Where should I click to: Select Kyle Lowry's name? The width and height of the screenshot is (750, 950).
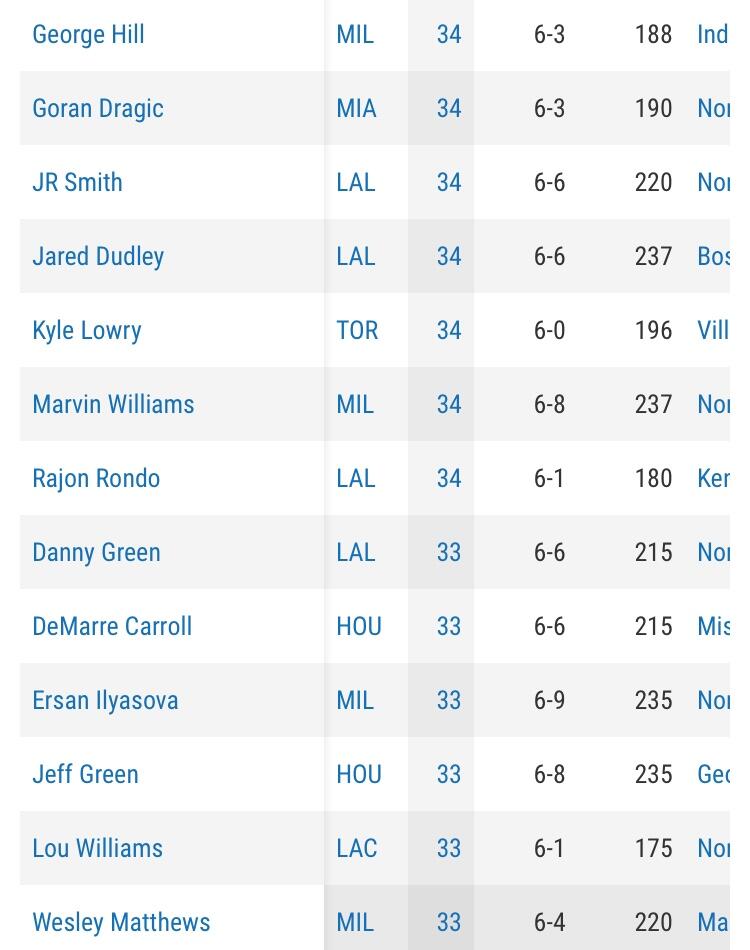pyautogui.click(x=87, y=331)
